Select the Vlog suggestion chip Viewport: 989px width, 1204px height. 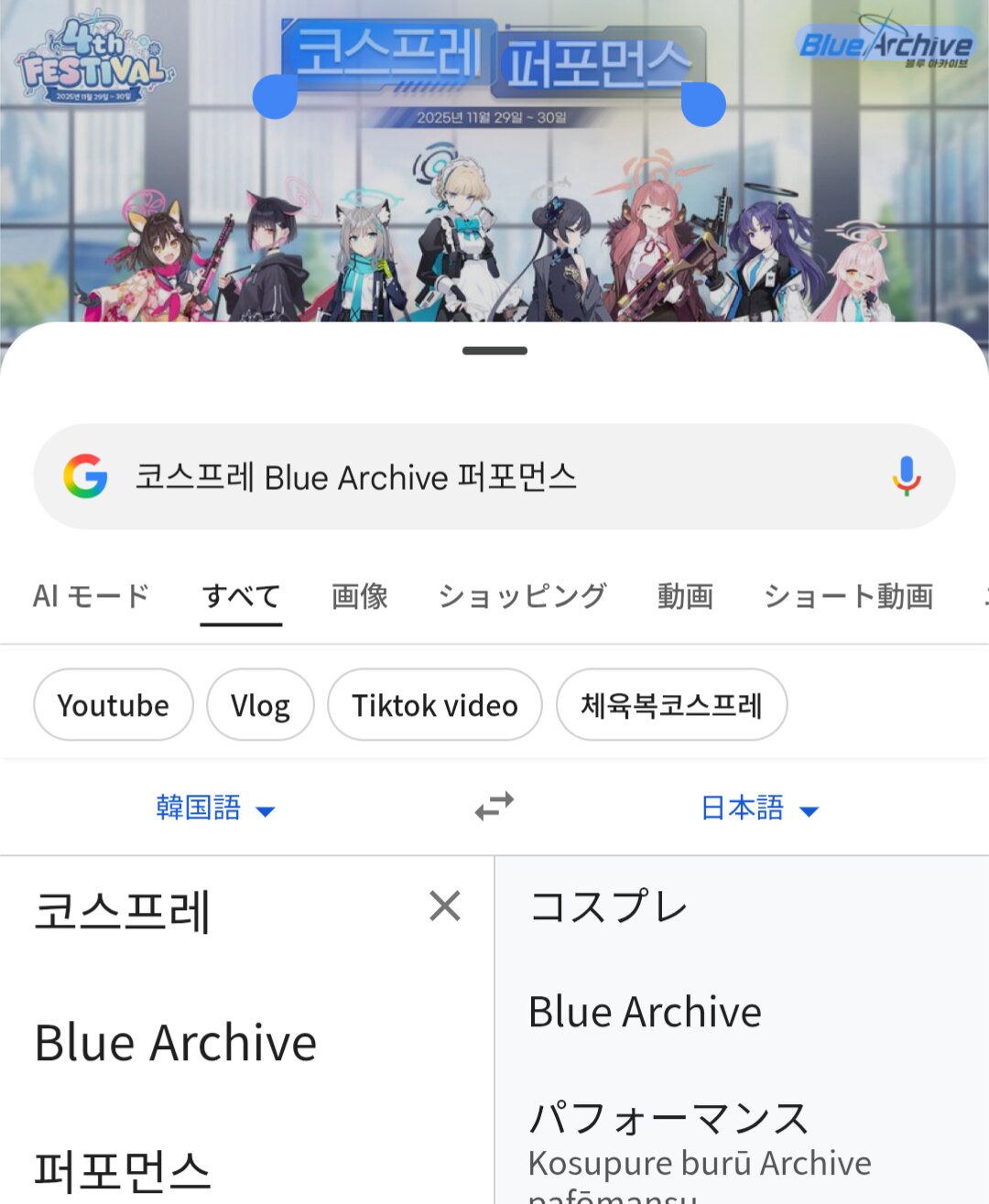click(260, 705)
